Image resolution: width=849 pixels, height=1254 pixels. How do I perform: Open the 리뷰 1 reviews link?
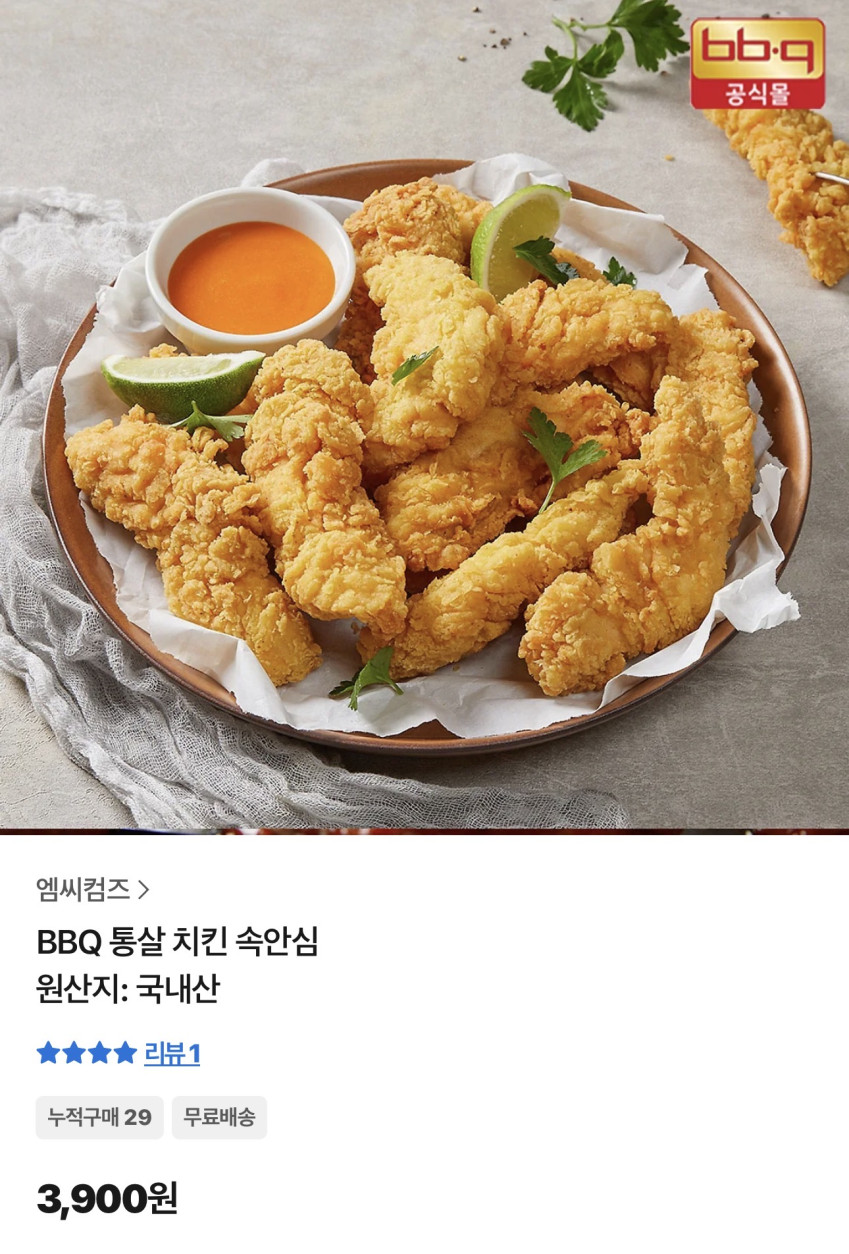[172, 1053]
